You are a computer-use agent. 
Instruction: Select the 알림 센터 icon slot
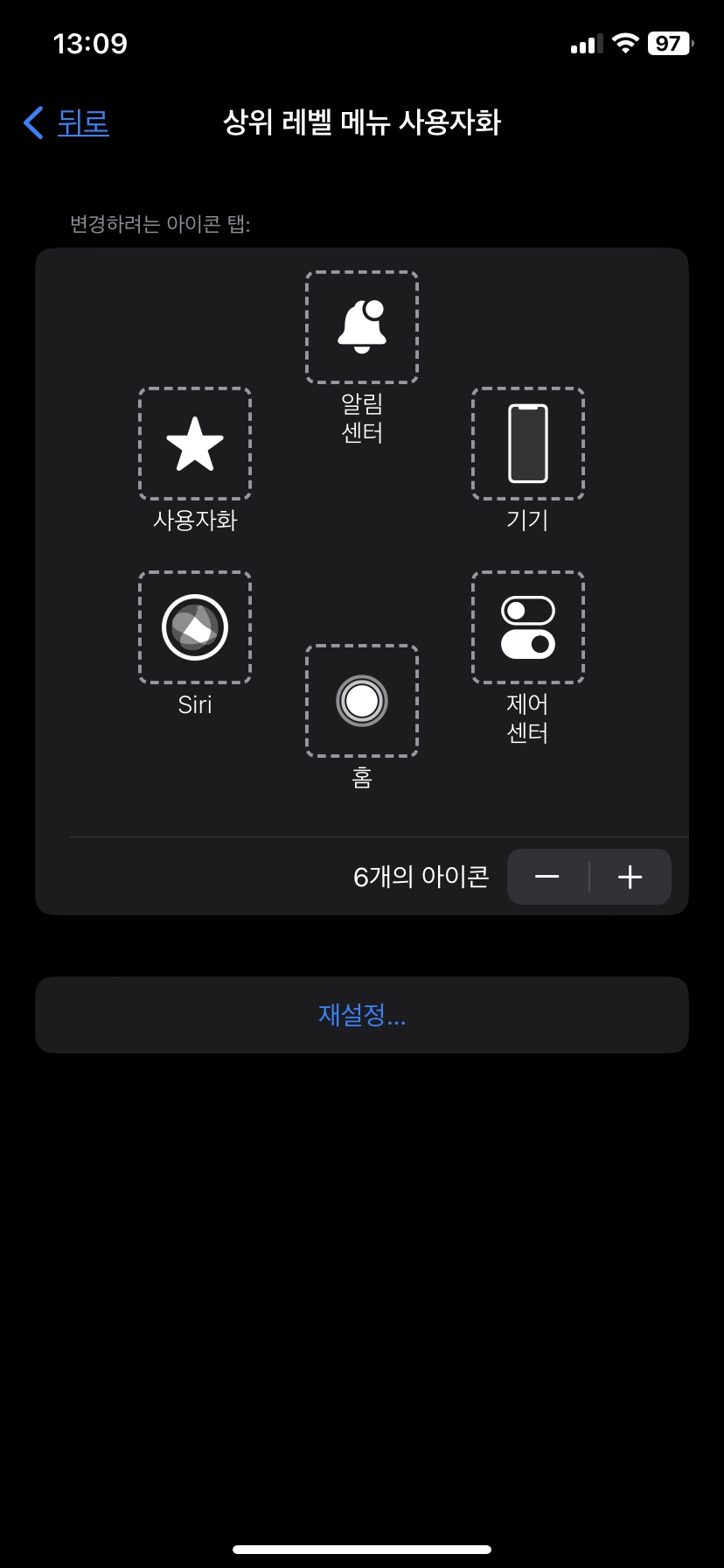362,327
